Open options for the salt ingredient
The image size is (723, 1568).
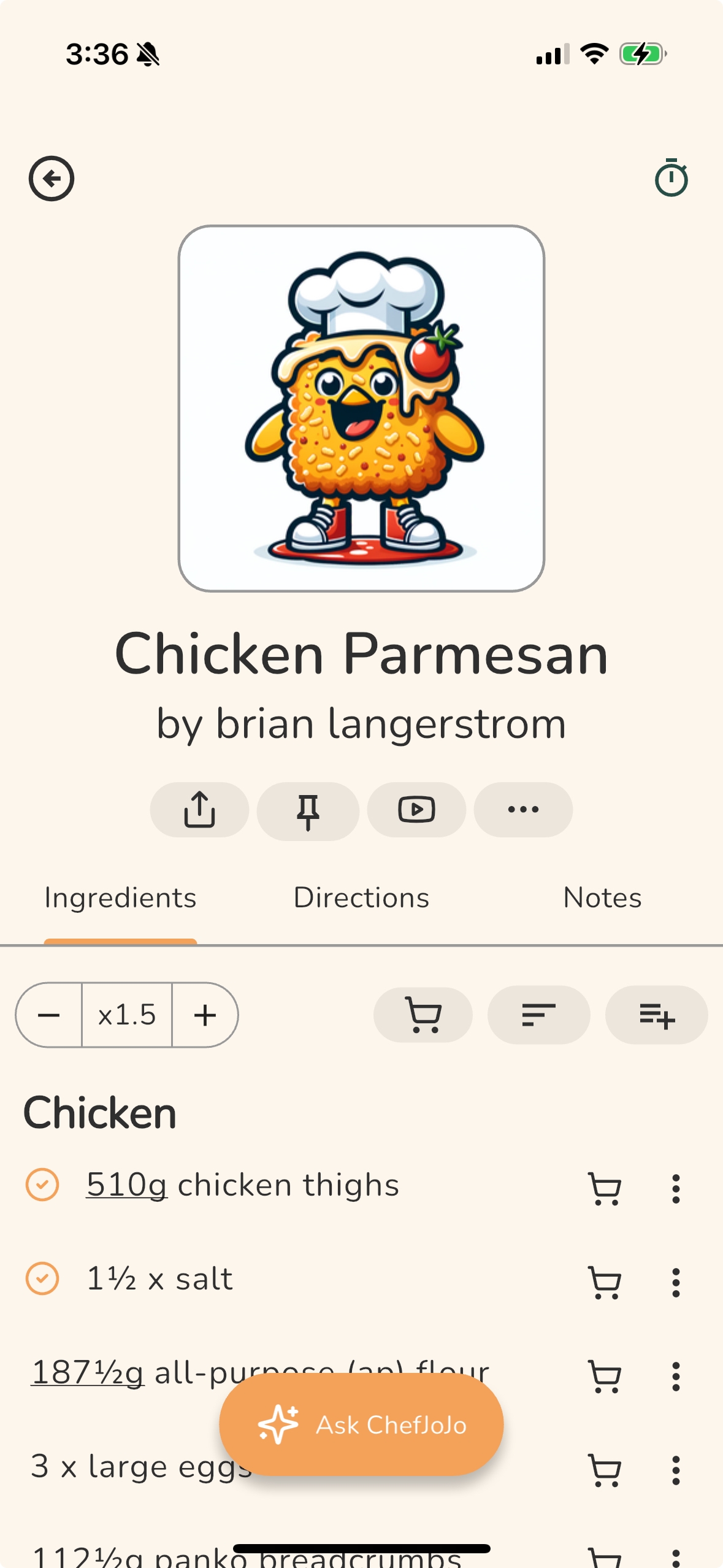[x=676, y=1283]
